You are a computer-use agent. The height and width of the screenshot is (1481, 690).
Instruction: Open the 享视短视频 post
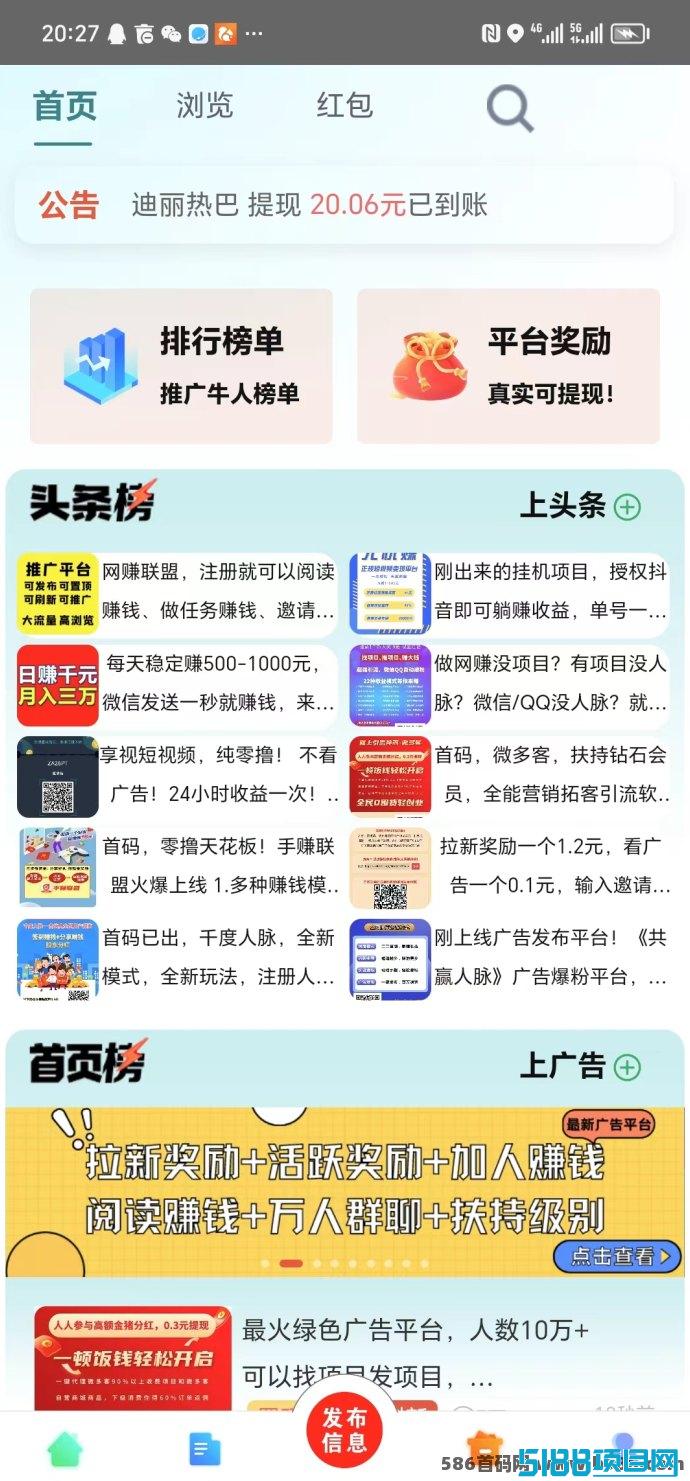(x=177, y=776)
